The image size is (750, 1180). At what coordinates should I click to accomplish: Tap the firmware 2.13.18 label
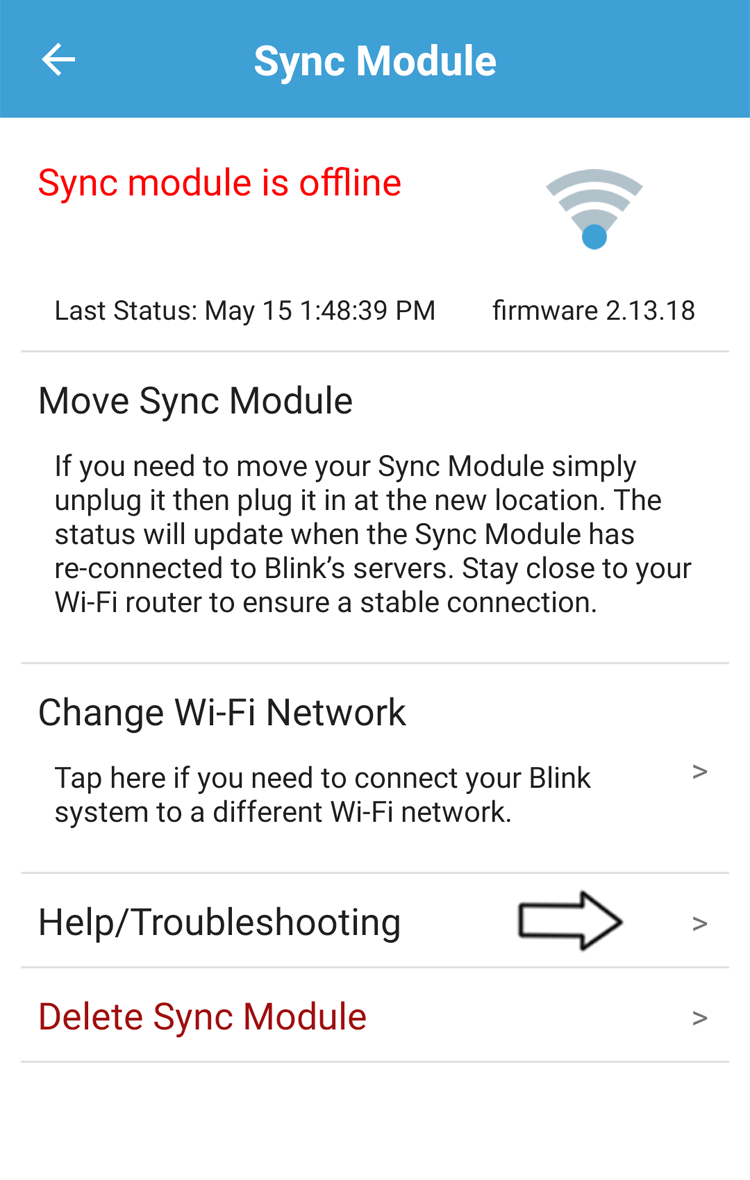(594, 310)
